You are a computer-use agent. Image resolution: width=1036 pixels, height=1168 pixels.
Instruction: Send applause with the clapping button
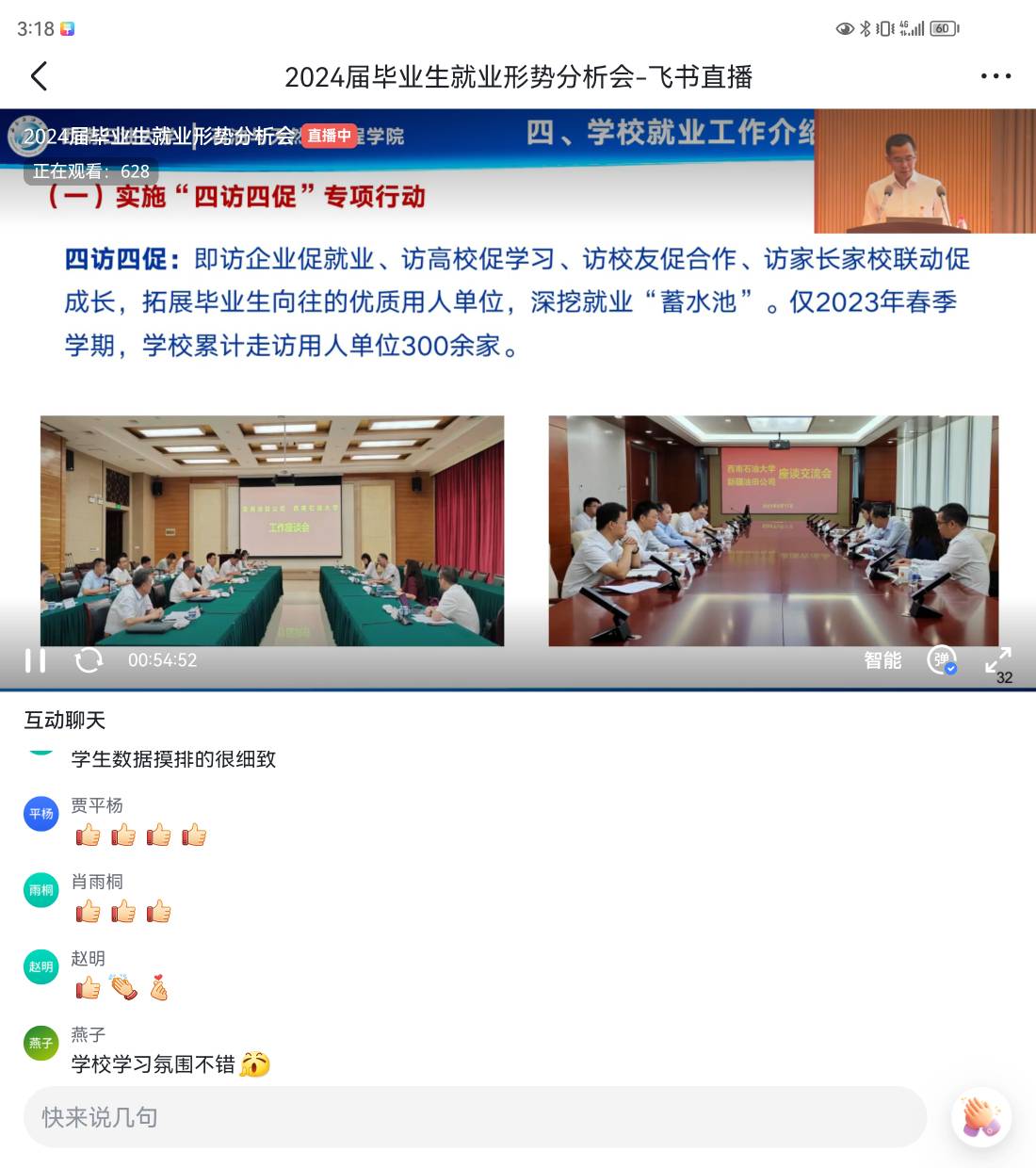pos(981,1117)
